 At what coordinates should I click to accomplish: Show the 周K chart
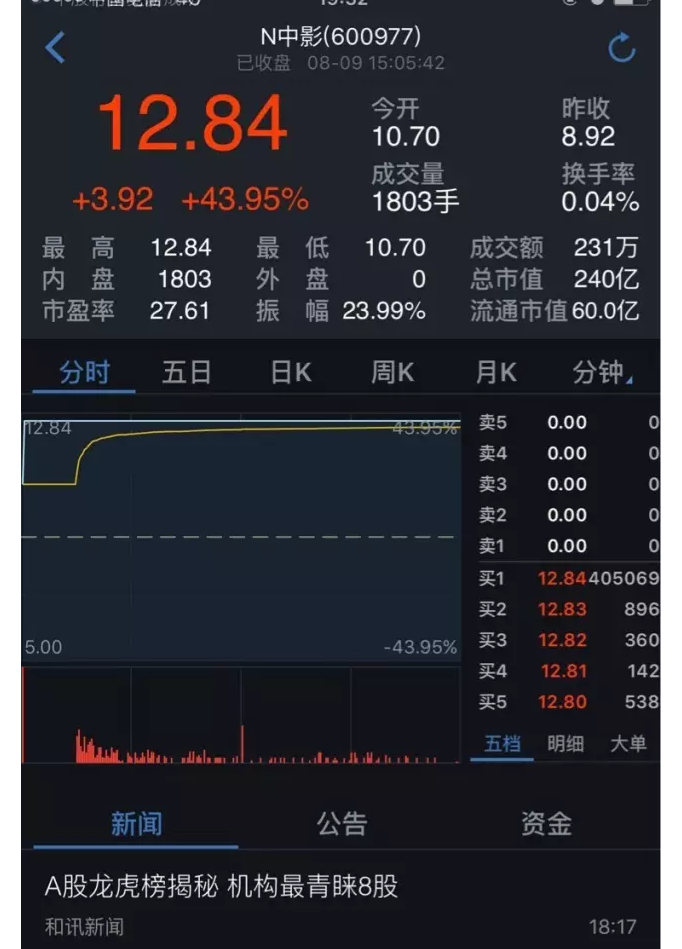pos(393,373)
